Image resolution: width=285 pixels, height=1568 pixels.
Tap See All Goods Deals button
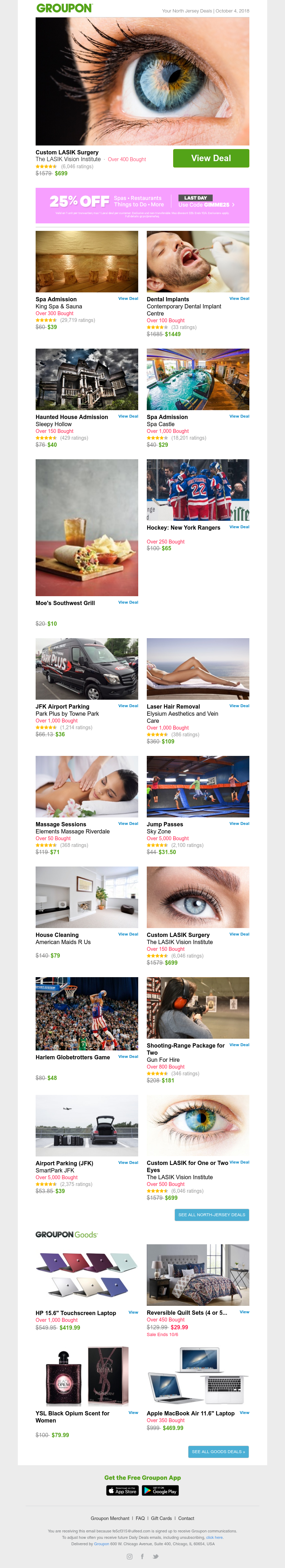(x=218, y=1452)
